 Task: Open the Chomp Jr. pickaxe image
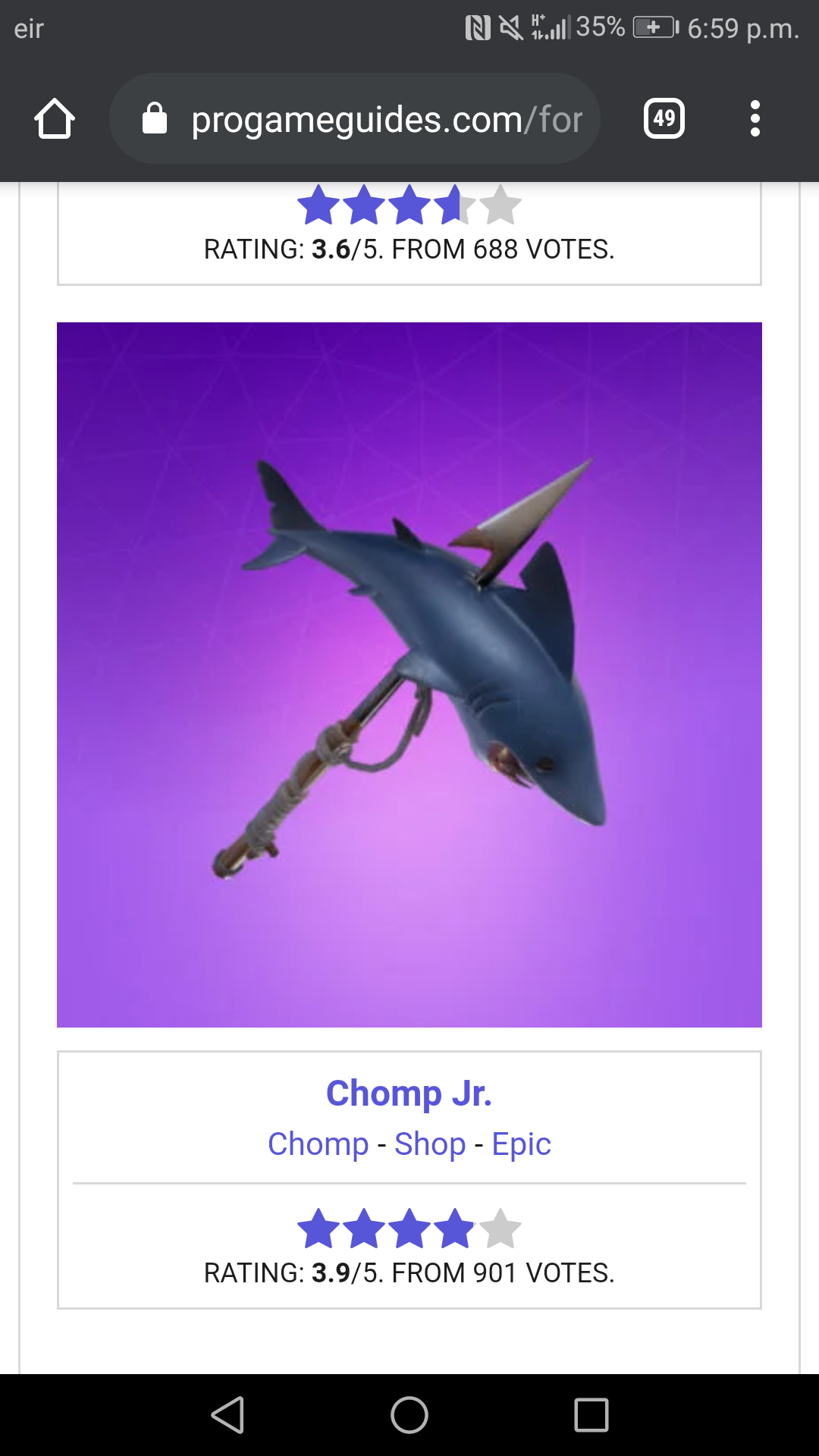tap(409, 675)
